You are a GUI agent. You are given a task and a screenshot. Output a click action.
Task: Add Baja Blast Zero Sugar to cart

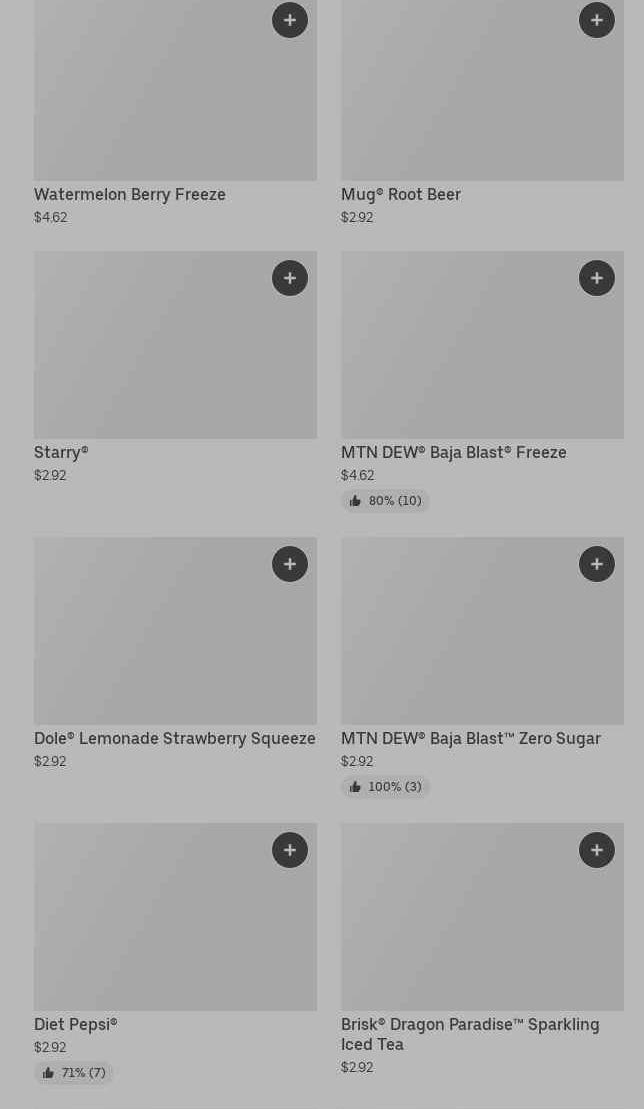tap(597, 564)
